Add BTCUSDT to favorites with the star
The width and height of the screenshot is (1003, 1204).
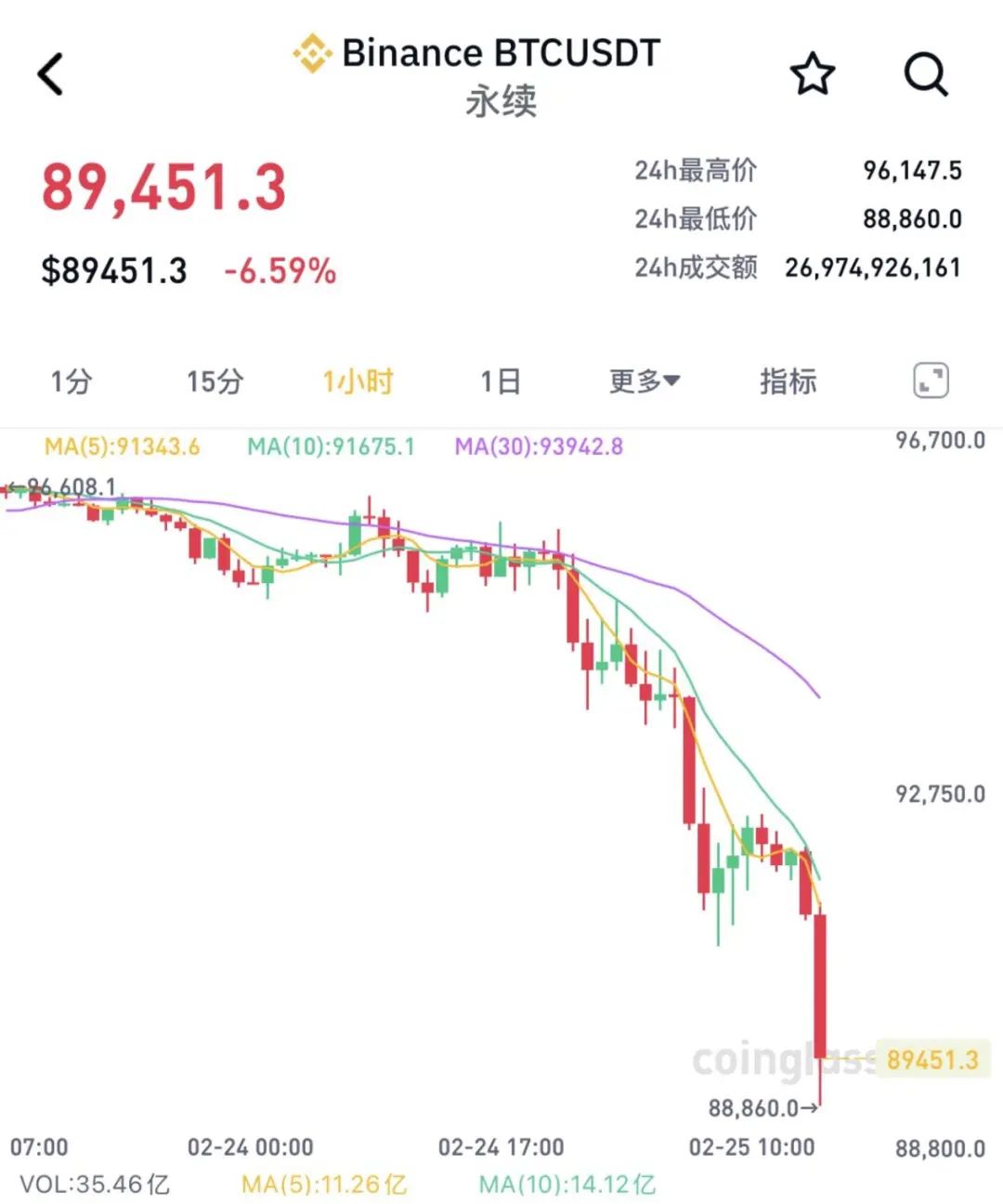813,74
